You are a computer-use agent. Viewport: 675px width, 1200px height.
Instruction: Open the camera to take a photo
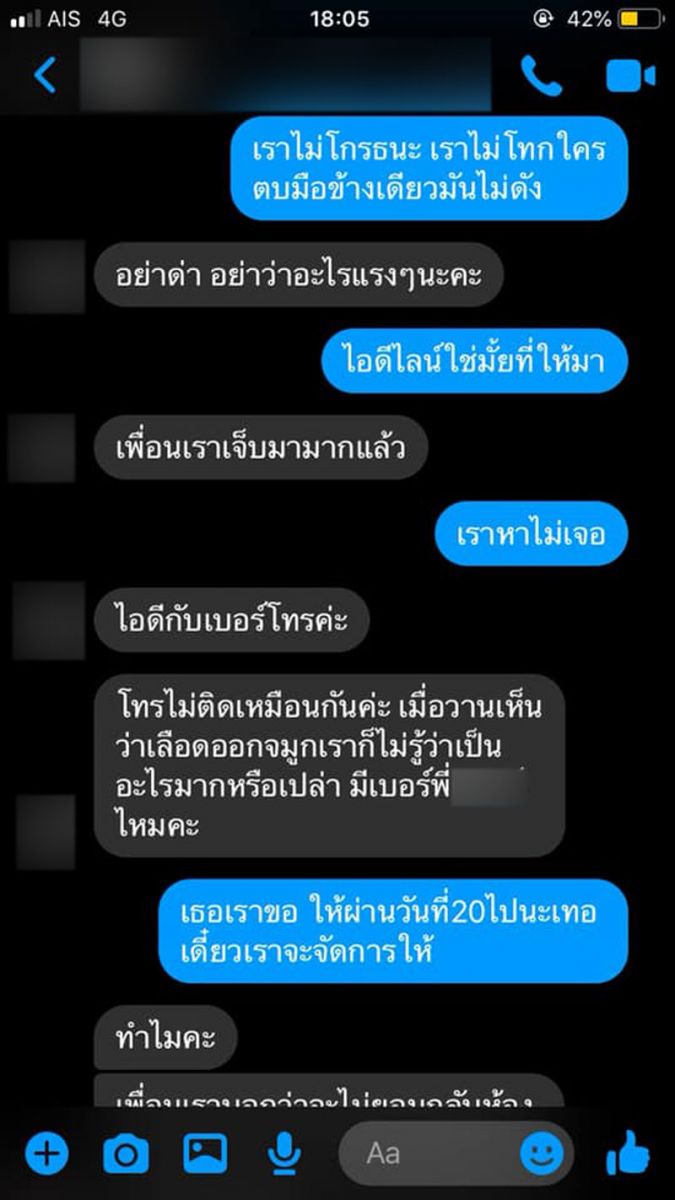click(x=126, y=1155)
